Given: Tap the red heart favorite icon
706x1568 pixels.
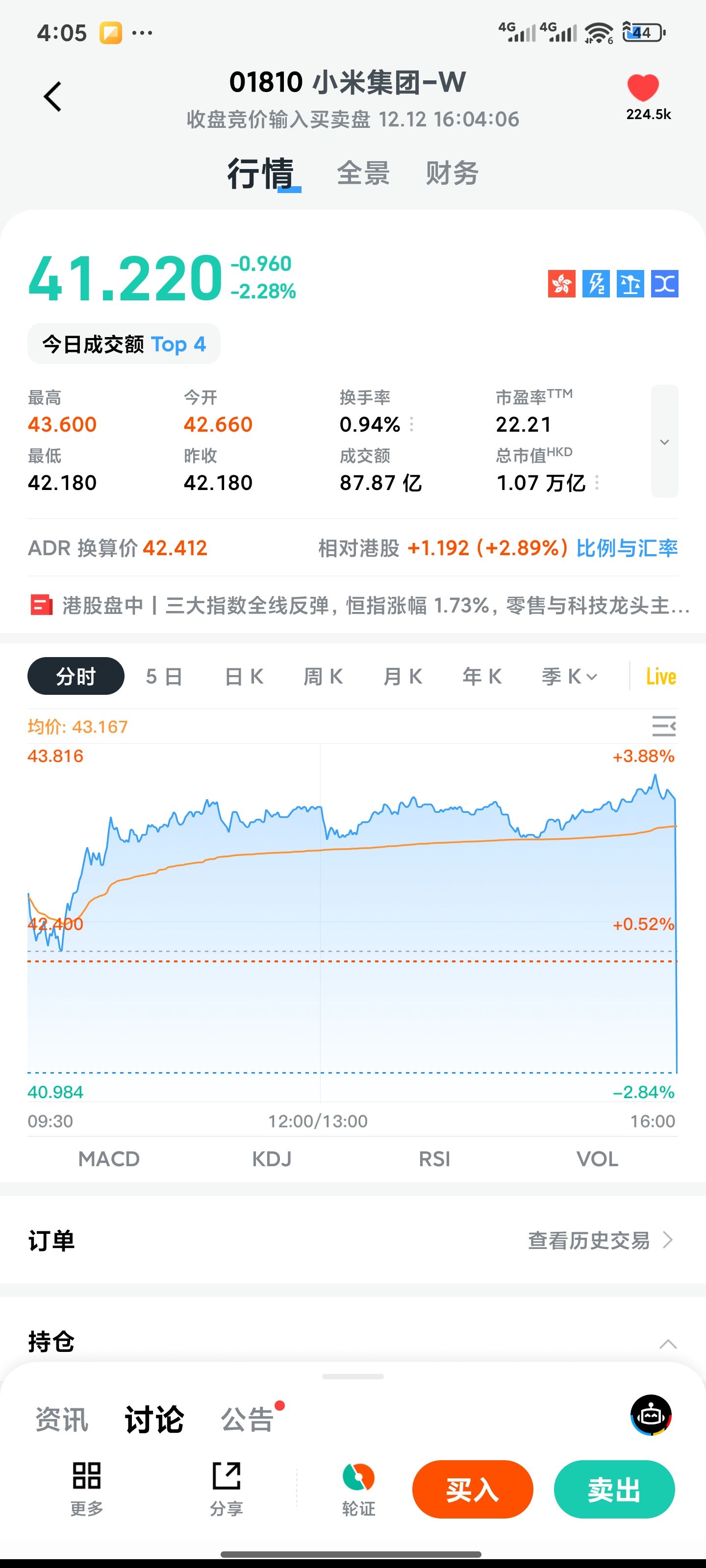Looking at the screenshot, I should coord(643,88).
